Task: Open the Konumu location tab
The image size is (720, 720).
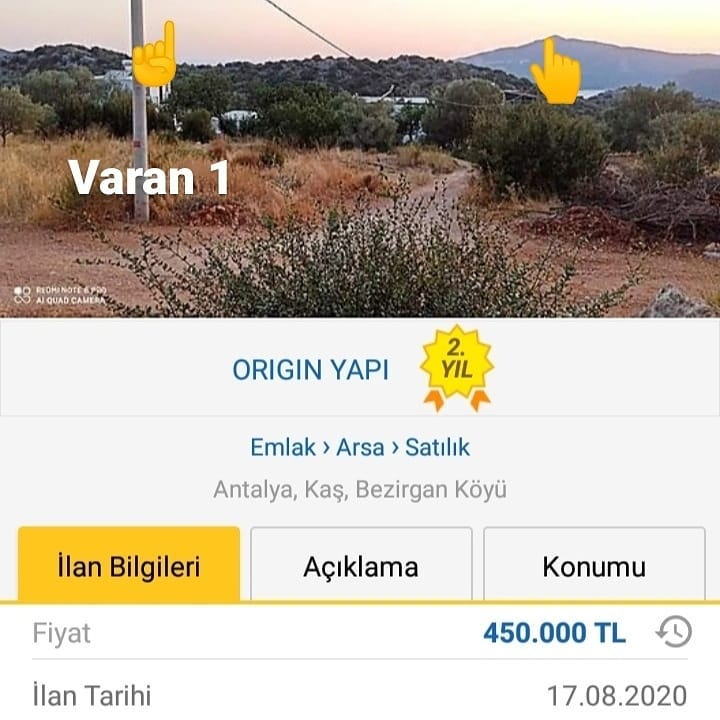Action: click(x=594, y=564)
